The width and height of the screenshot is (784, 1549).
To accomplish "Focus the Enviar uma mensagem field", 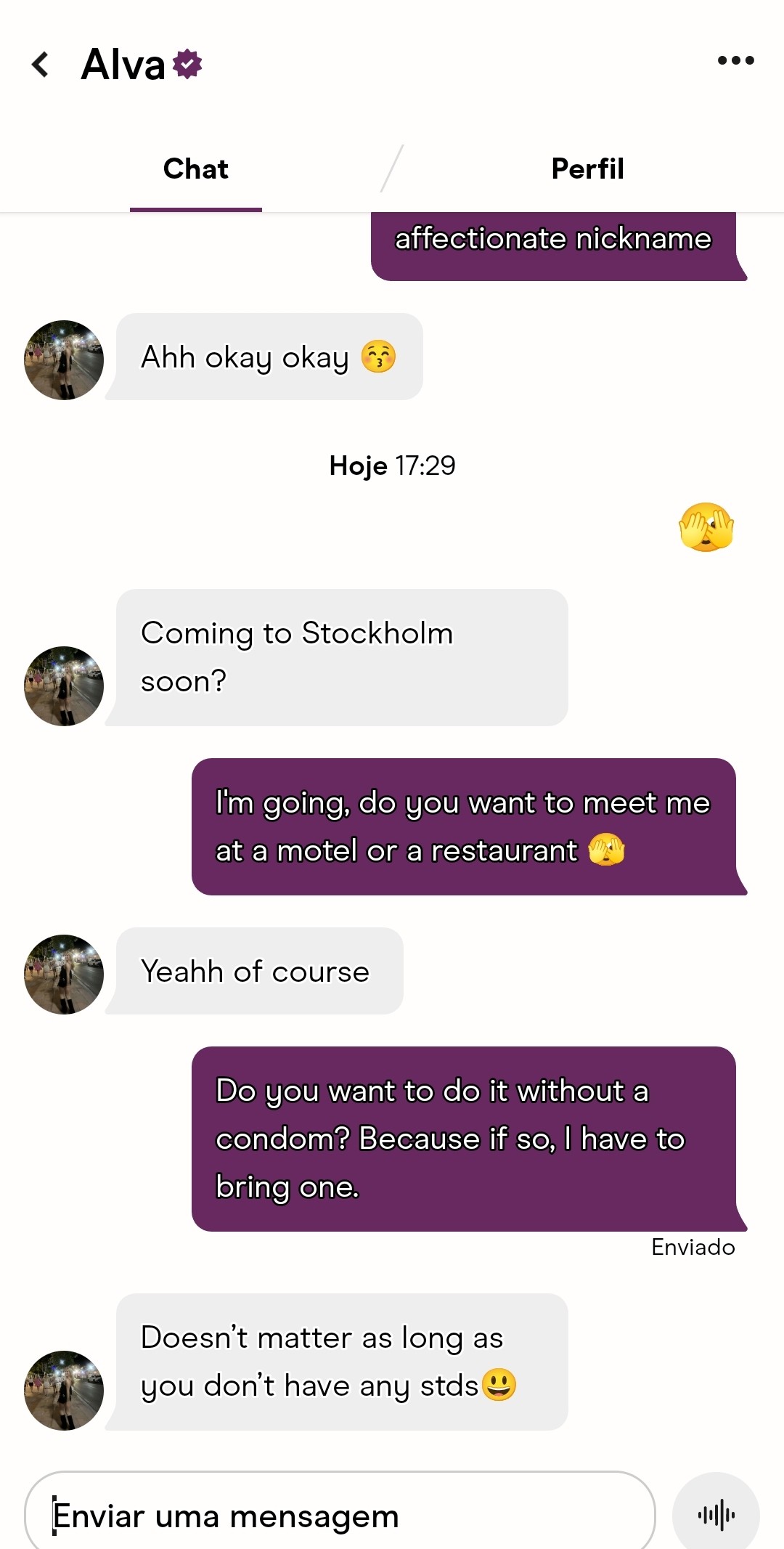I will pyautogui.click(x=340, y=1516).
